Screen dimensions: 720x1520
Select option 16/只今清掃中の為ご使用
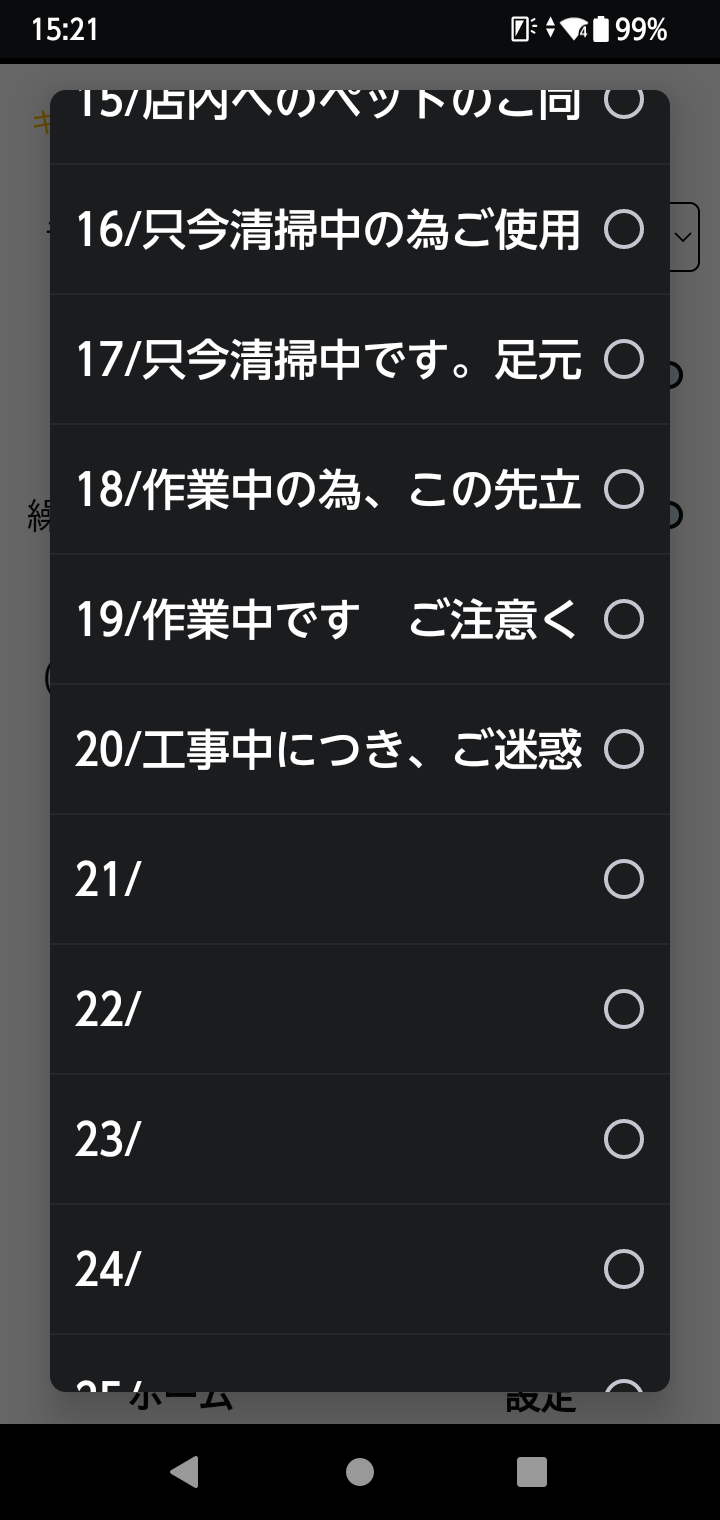point(360,229)
